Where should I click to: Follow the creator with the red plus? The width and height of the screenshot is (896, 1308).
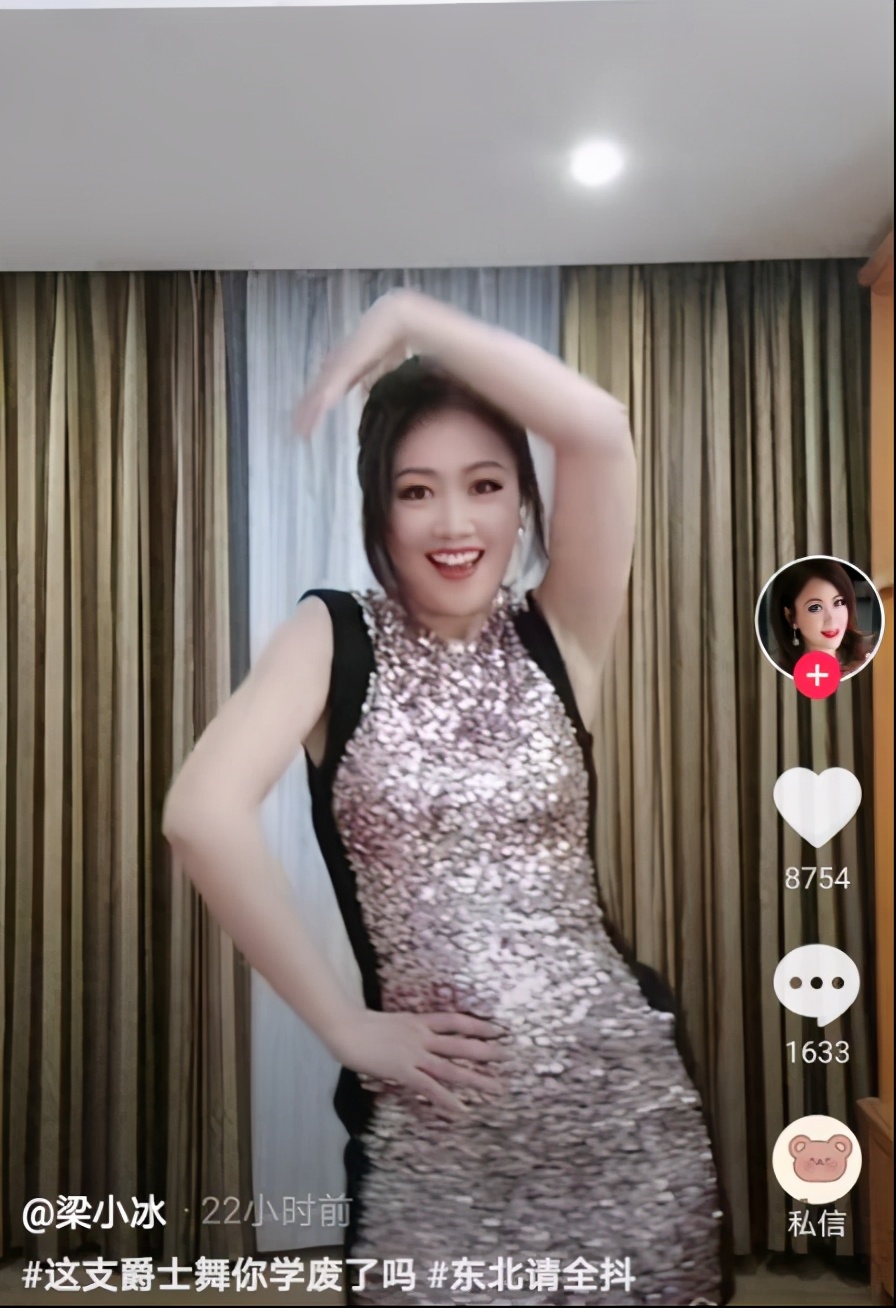[x=817, y=677]
